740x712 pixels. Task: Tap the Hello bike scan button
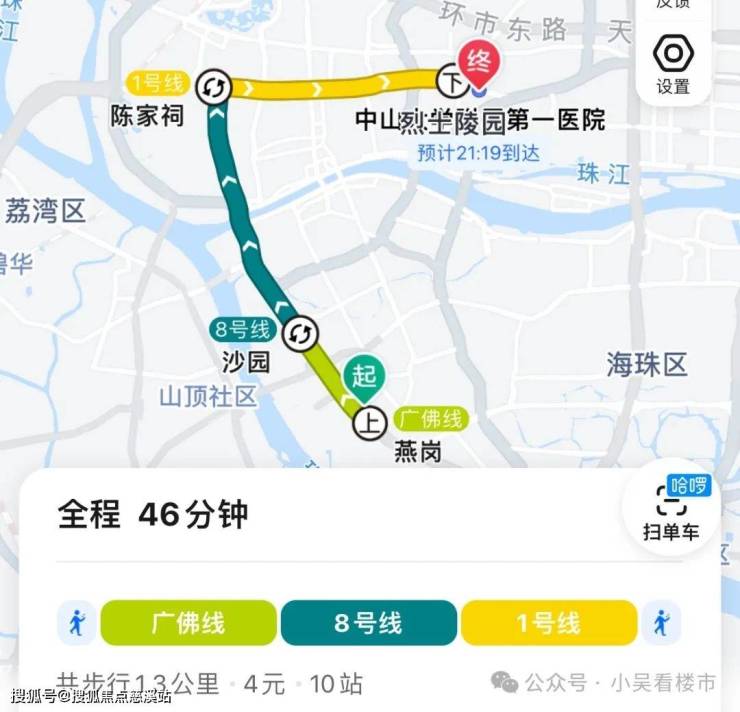coord(671,509)
